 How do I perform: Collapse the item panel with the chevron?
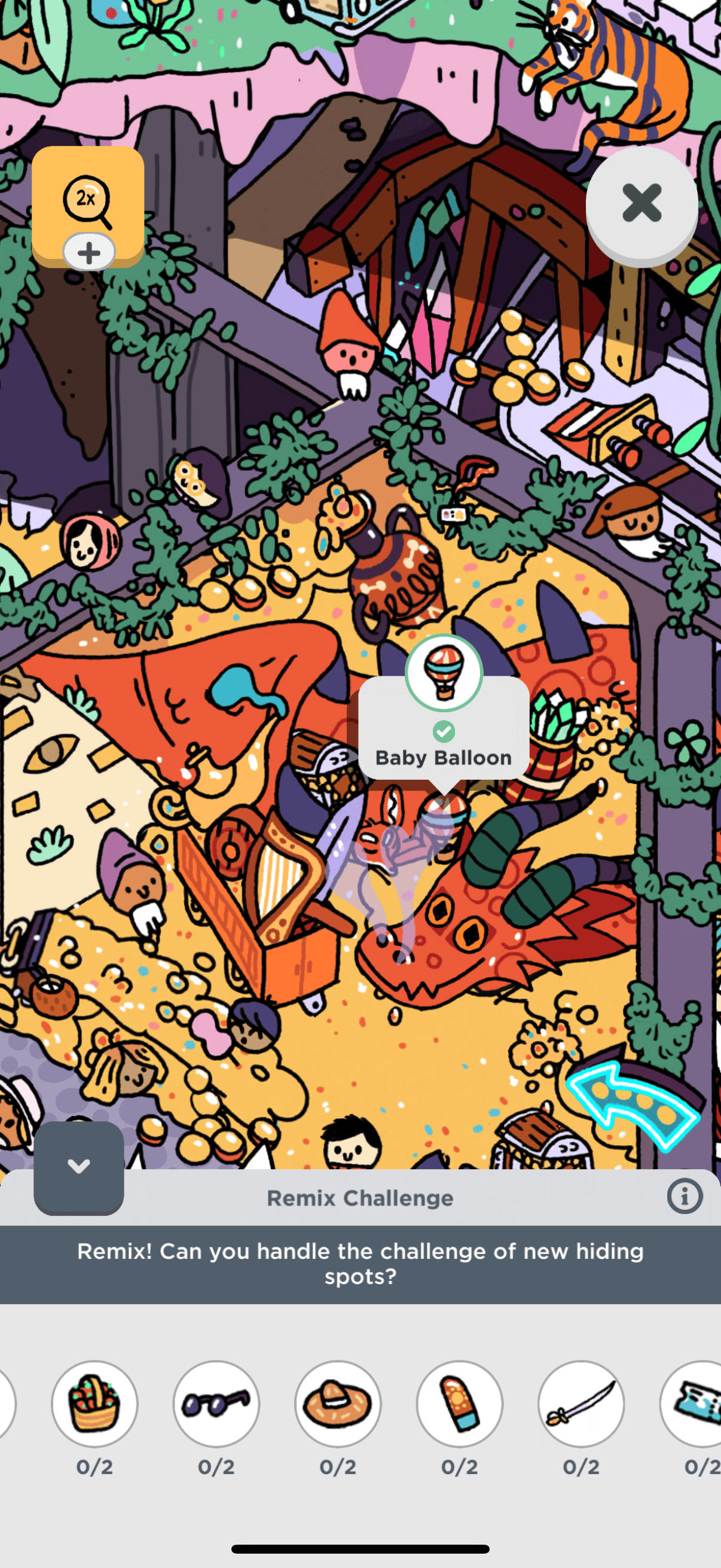(78, 1167)
